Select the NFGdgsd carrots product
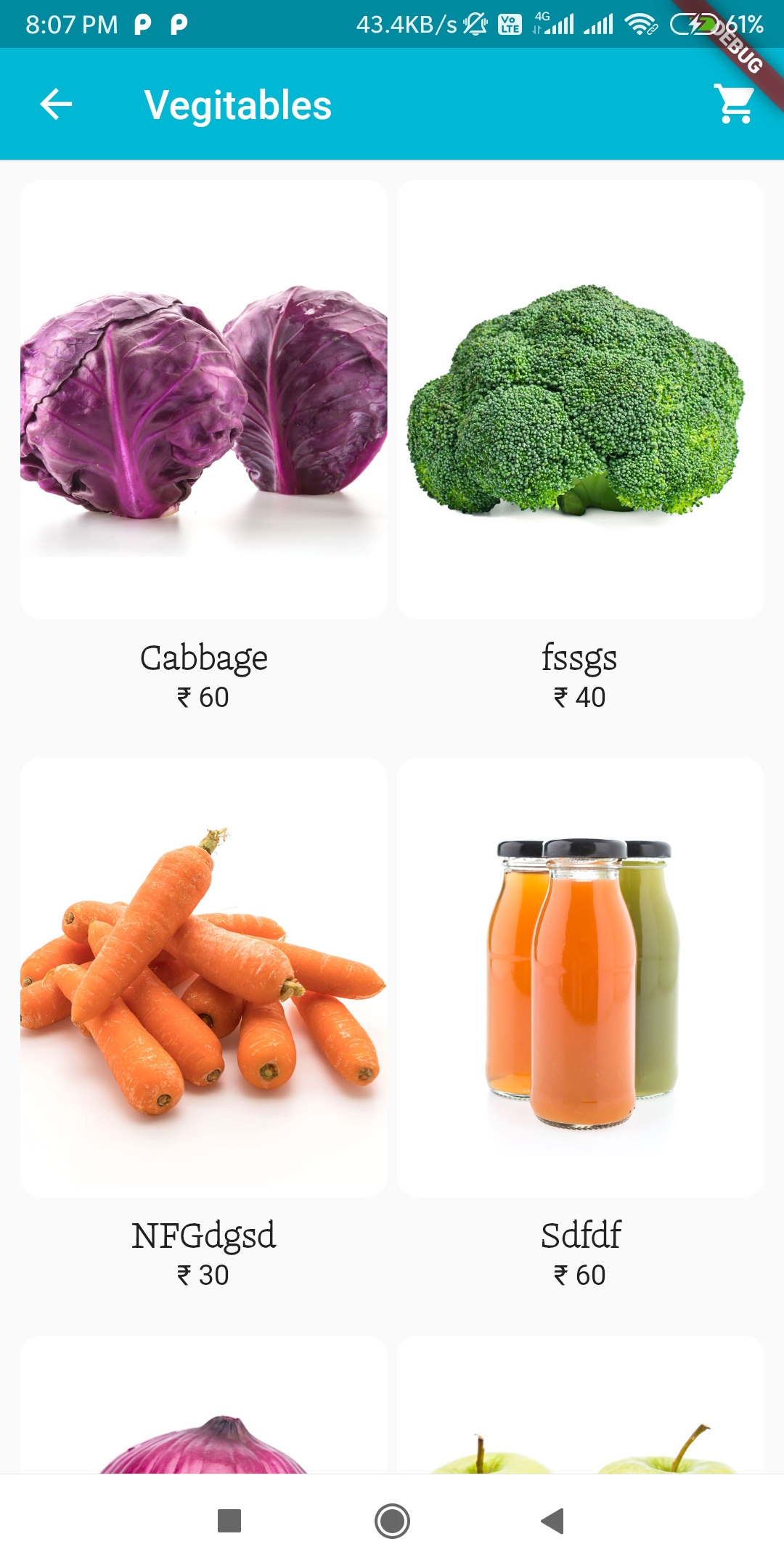 pos(203,977)
